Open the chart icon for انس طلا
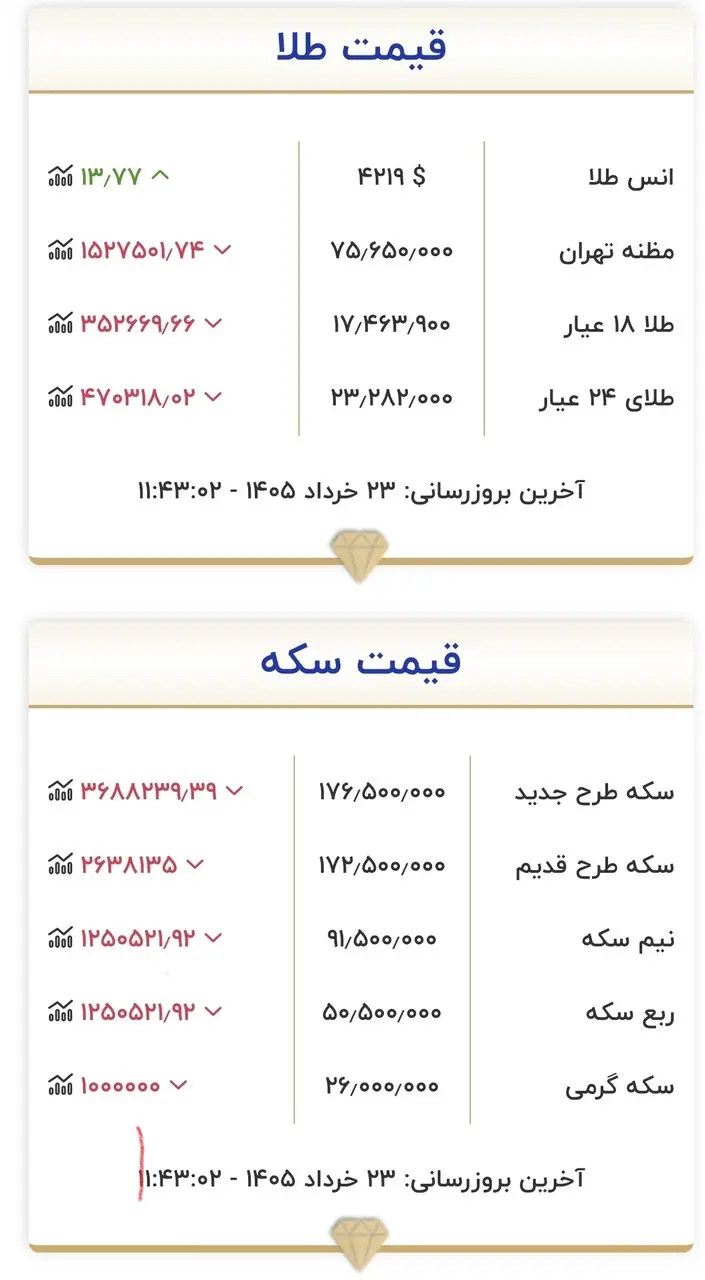Screen dimensions: 705x1280 pyautogui.click(x=60, y=177)
